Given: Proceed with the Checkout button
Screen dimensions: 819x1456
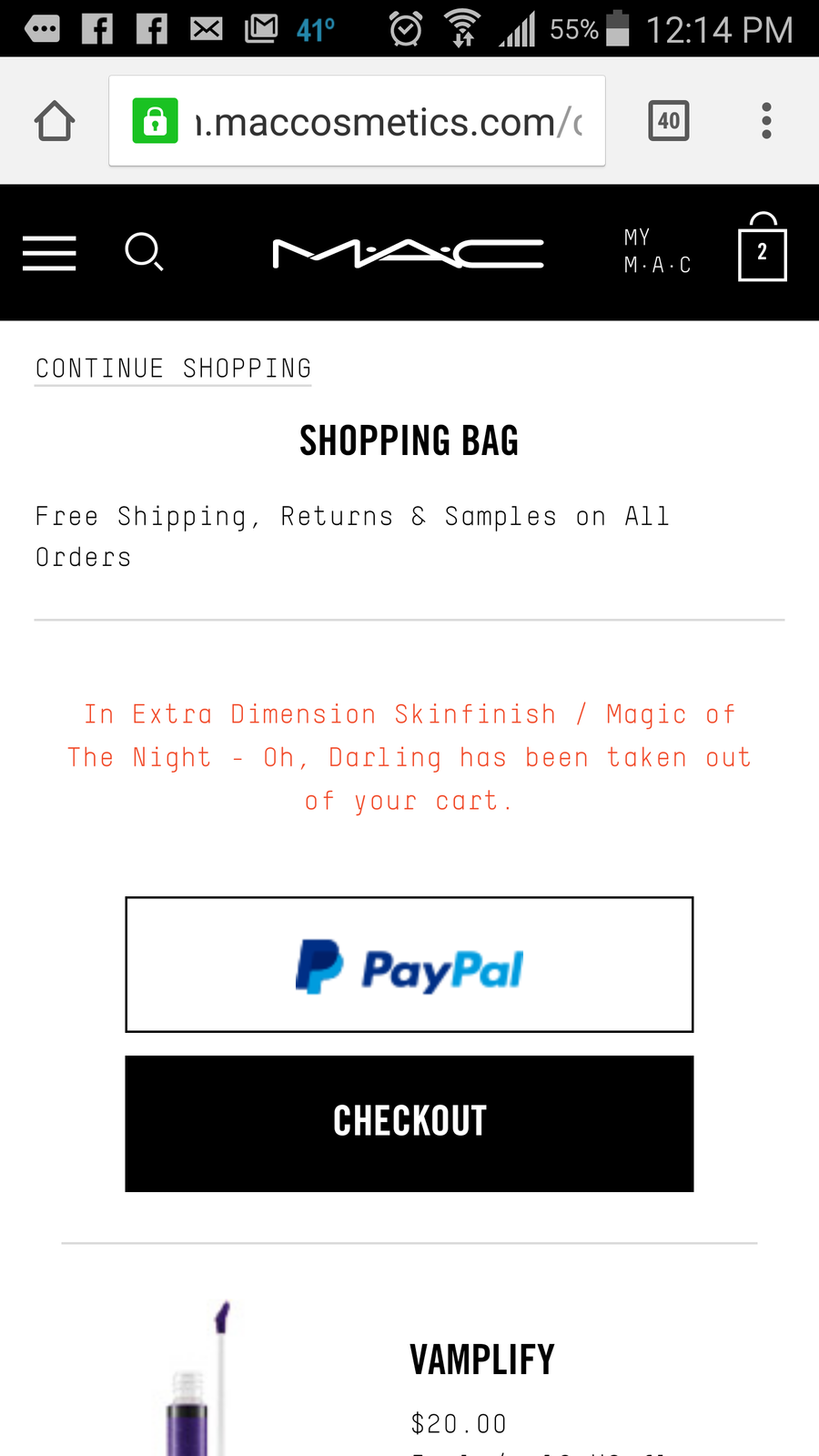Looking at the screenshot, I should (409, 1124).
